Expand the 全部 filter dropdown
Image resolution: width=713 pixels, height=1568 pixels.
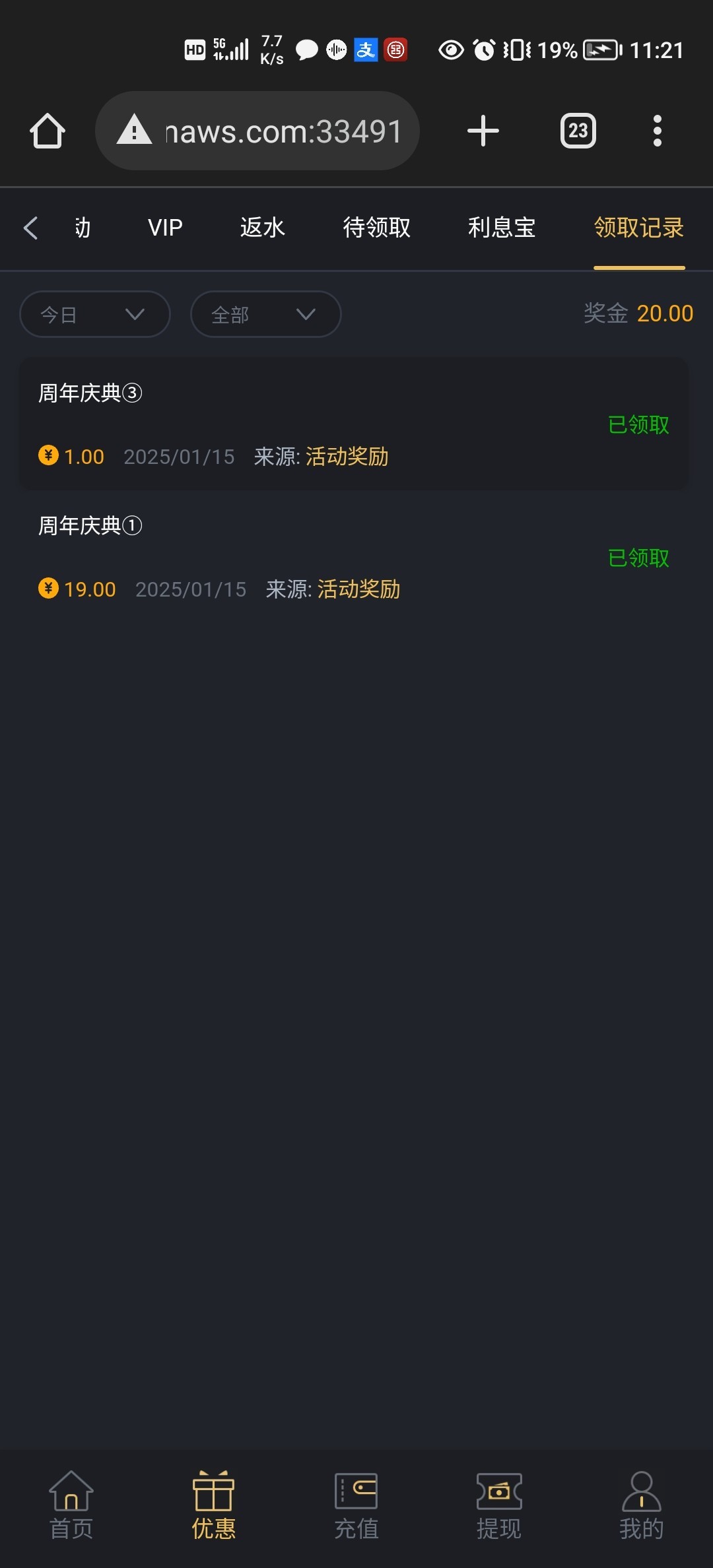point(265,314)
